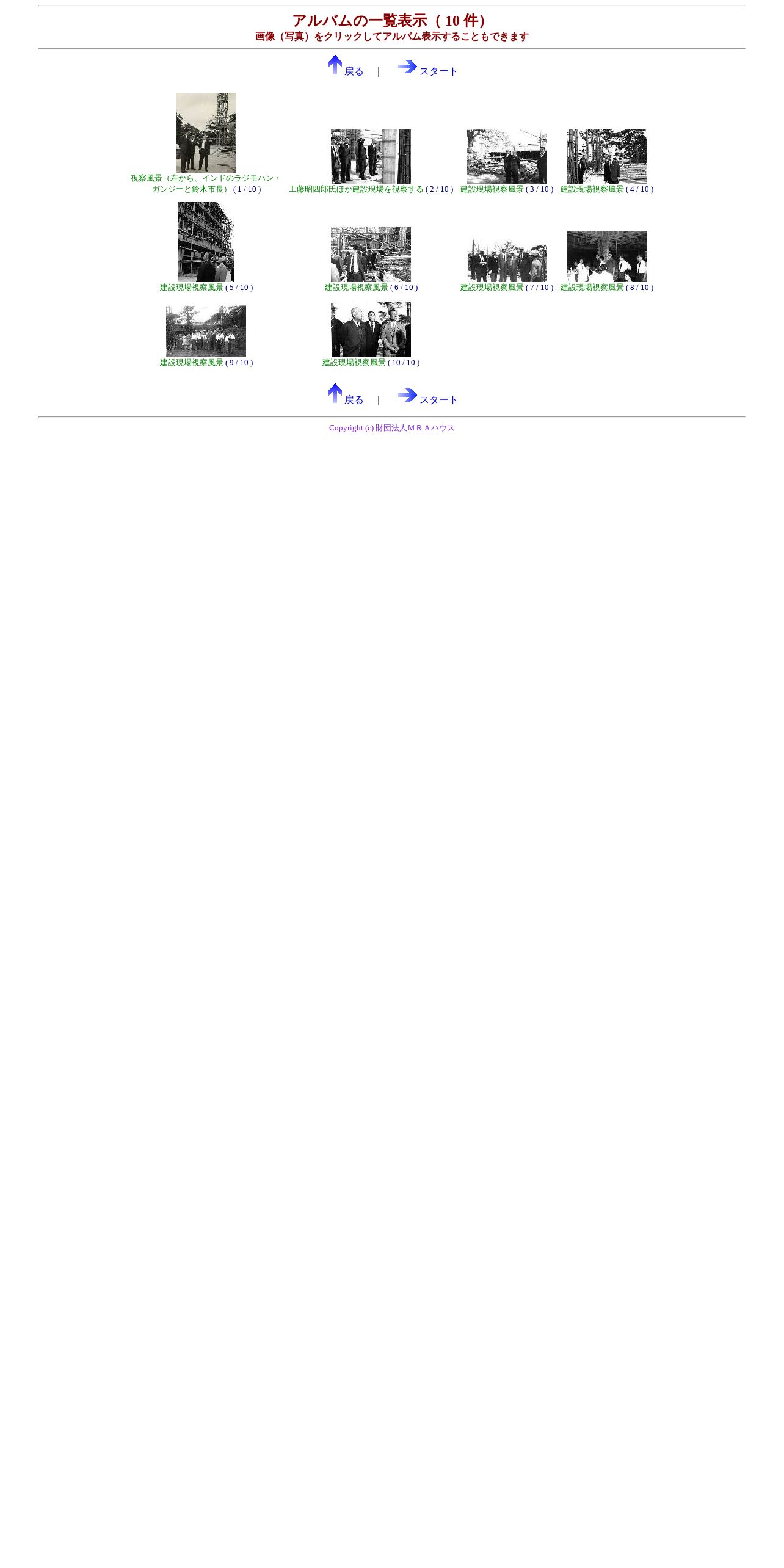Viewport: 784px width, 1568px height.
Task: Open photo thumbnail 1 / 10
Action: pos(206,132)
